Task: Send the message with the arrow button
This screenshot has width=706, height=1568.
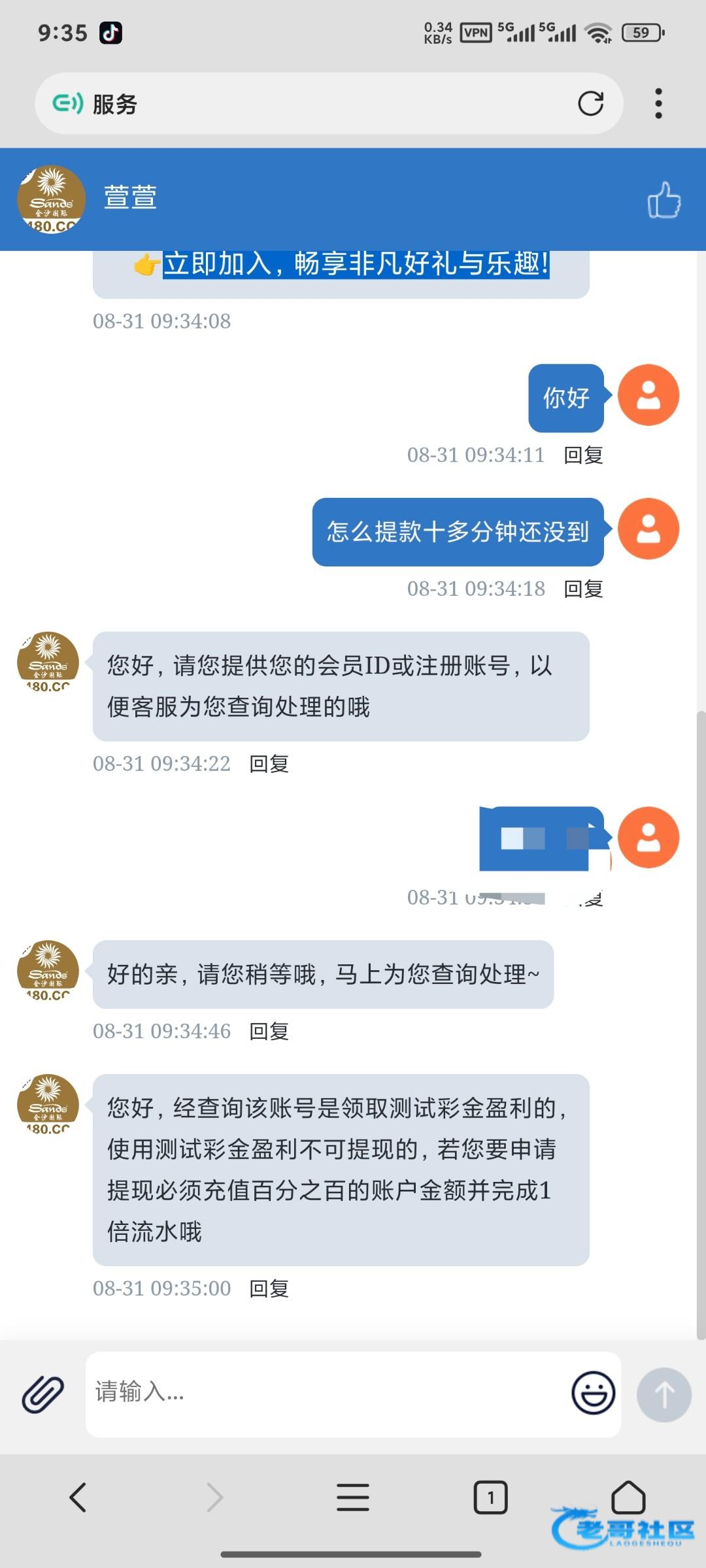Action: coord(664,1394)
